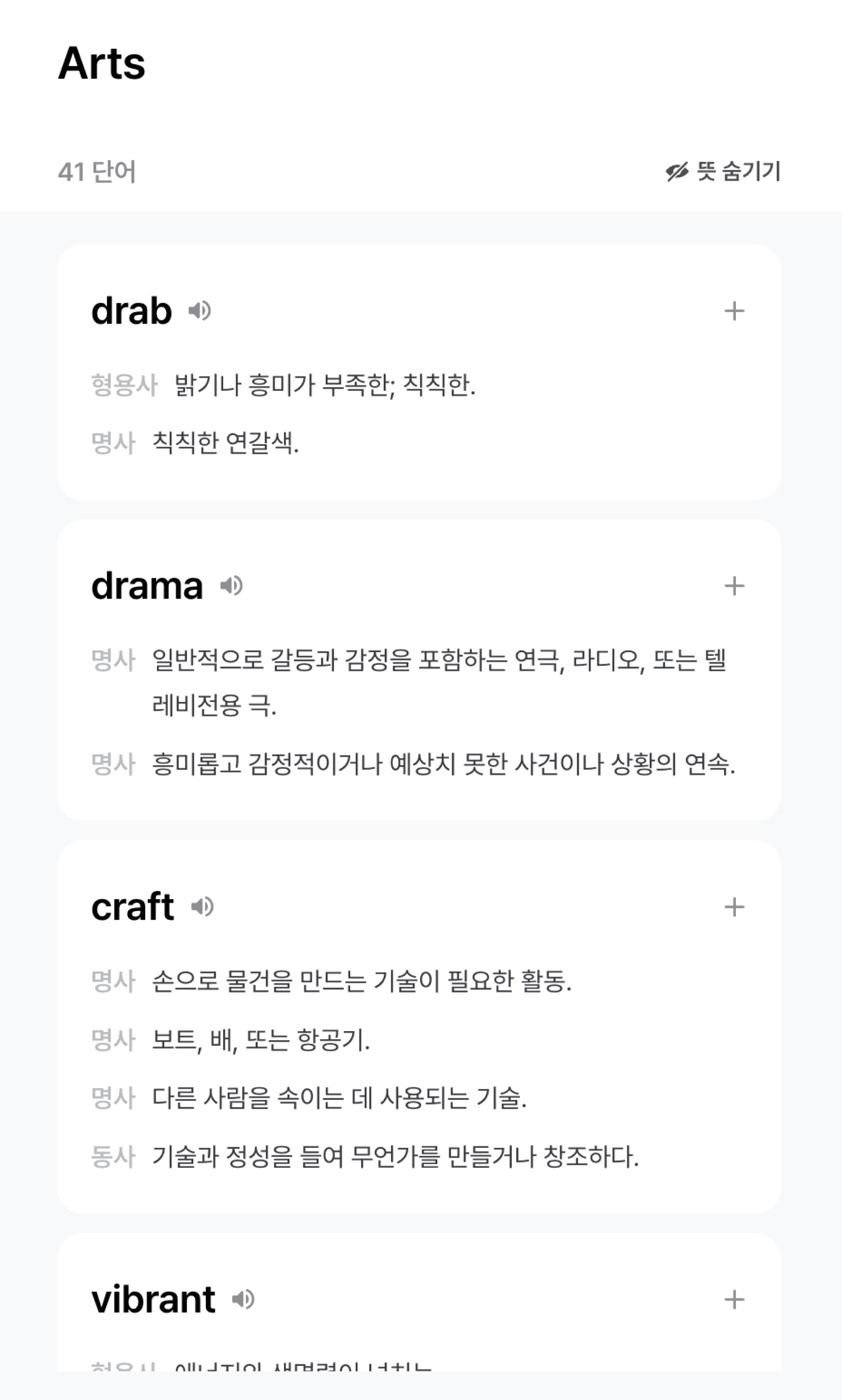Screen dimensions: 842x1400
Task: Add craft using its plus icon
Action: click(734, 907)
